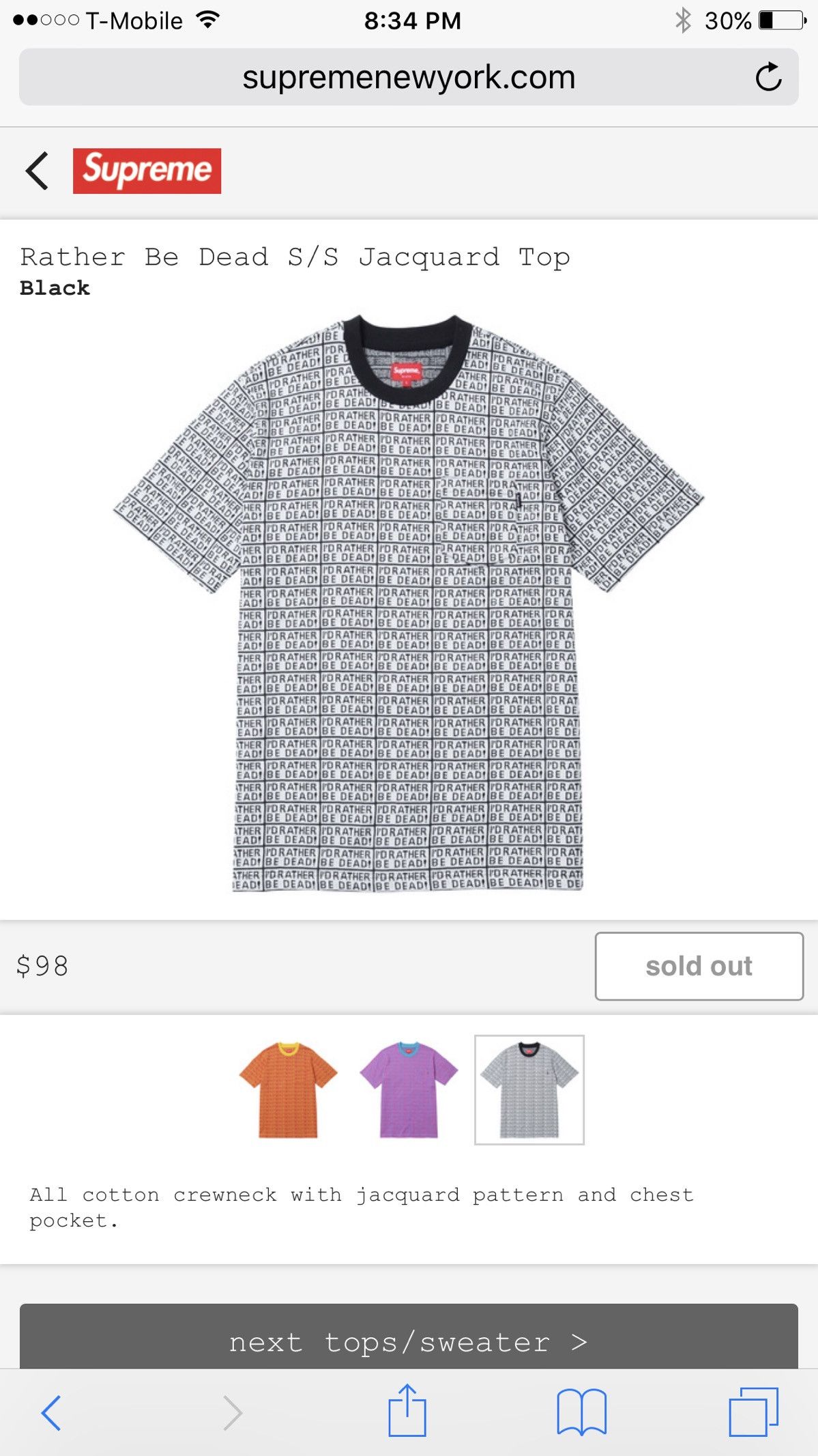The width and height of the screenshot is (818, 1456).
Task: Go back using the arrow beside Supreme logo
Action: tap(37, 171)
